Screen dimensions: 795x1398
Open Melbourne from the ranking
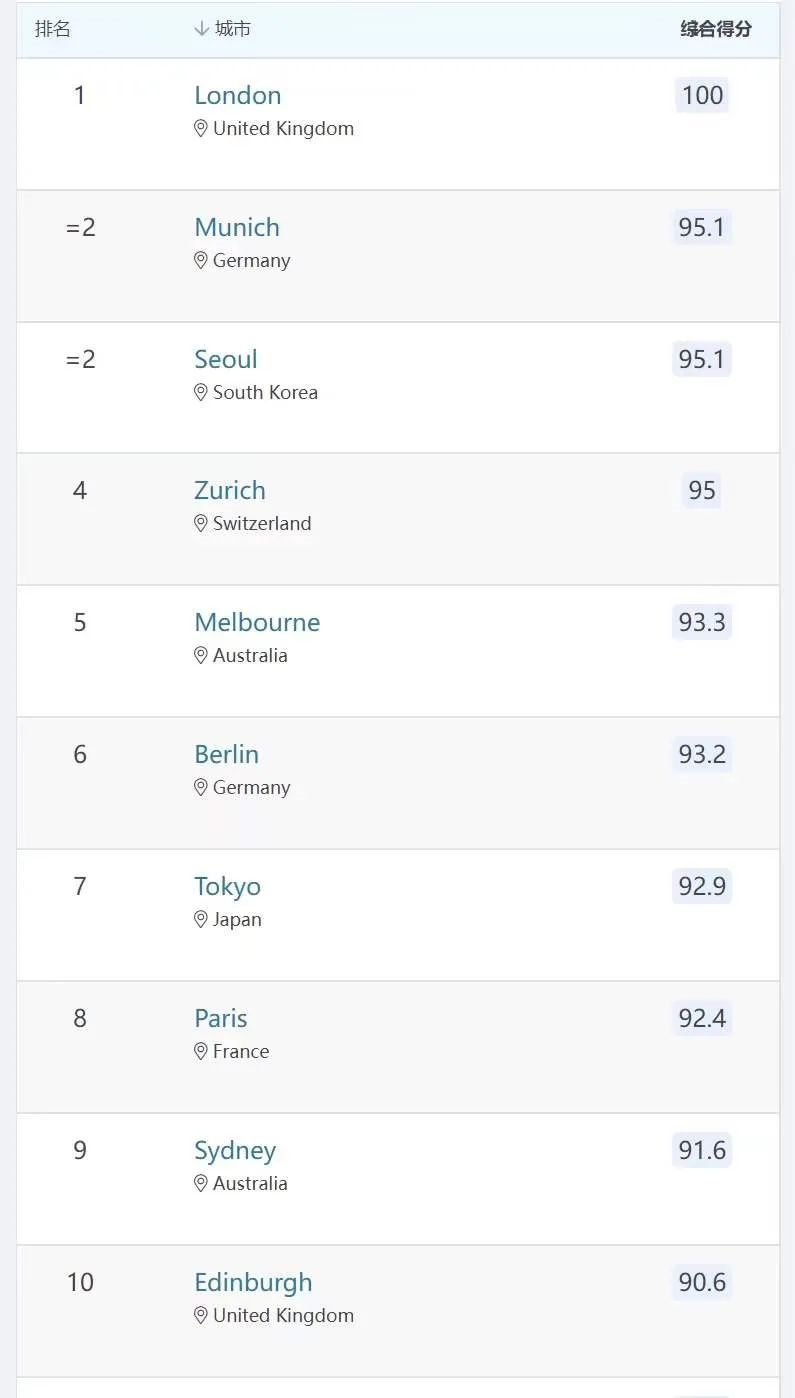point(257,623)
